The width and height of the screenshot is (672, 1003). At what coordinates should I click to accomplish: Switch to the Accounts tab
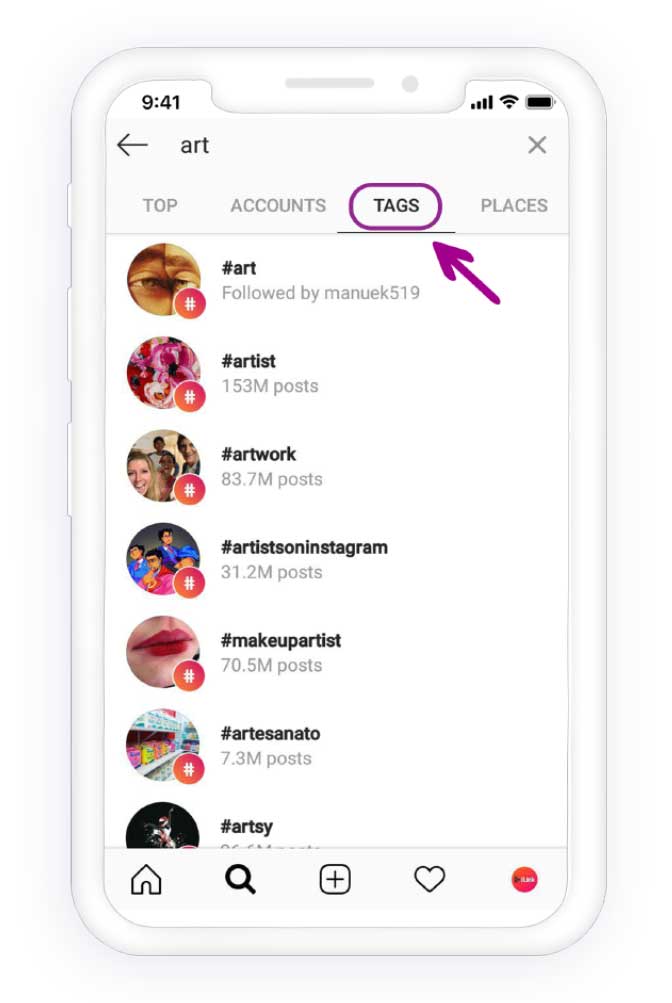pyautogui.click(x=278, y=205)
